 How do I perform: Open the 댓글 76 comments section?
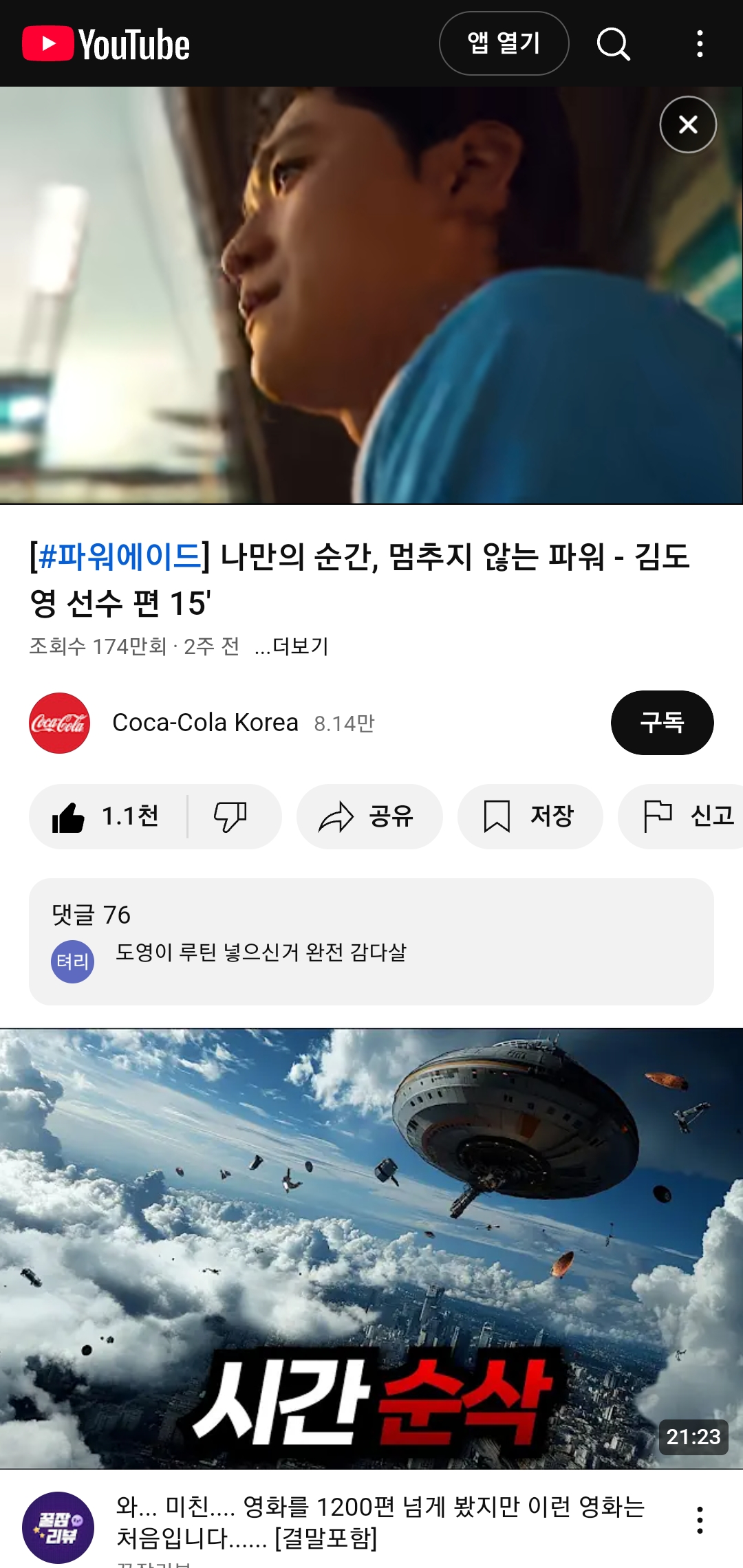tap(371, 941)
